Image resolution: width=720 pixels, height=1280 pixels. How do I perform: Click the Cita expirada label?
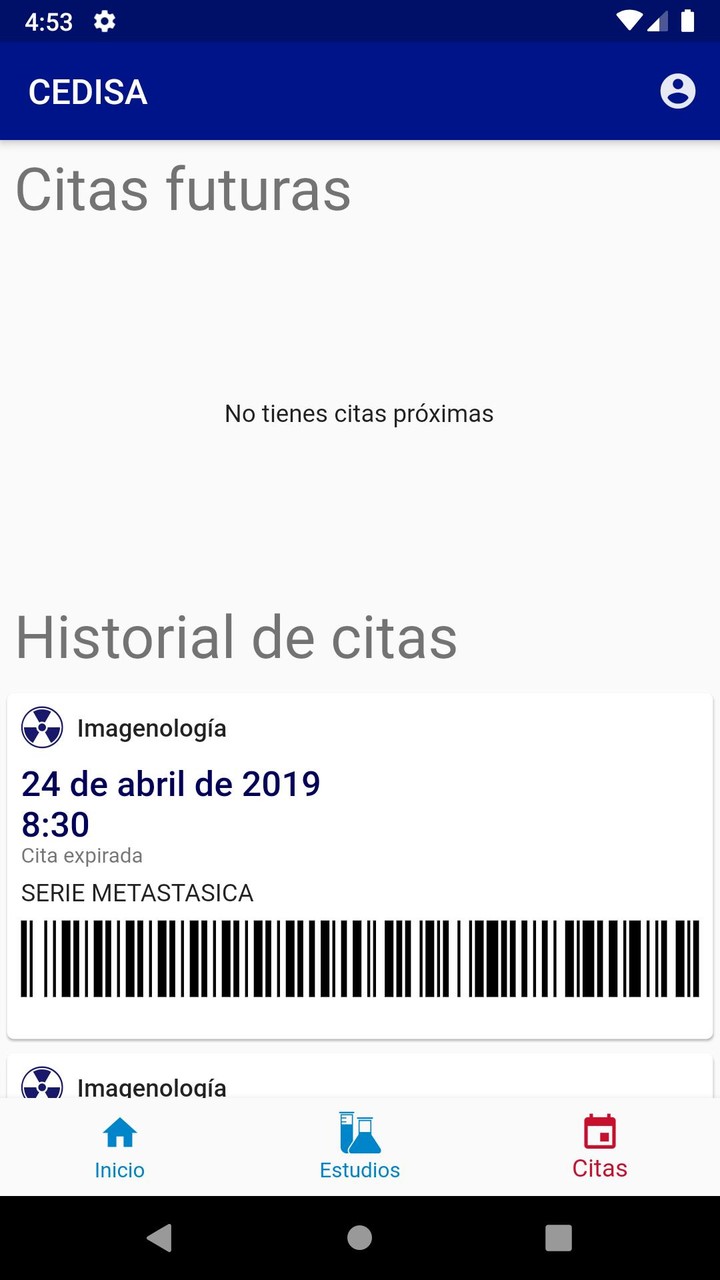tap(82, 855)
